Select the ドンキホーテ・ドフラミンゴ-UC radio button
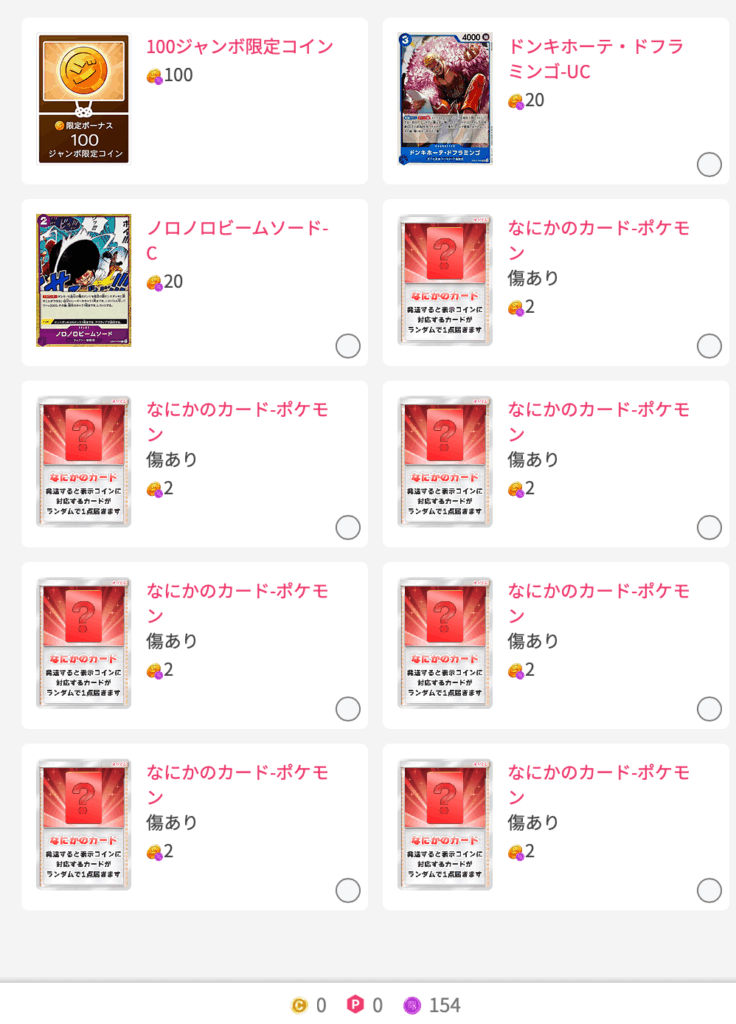 [709, 165]
